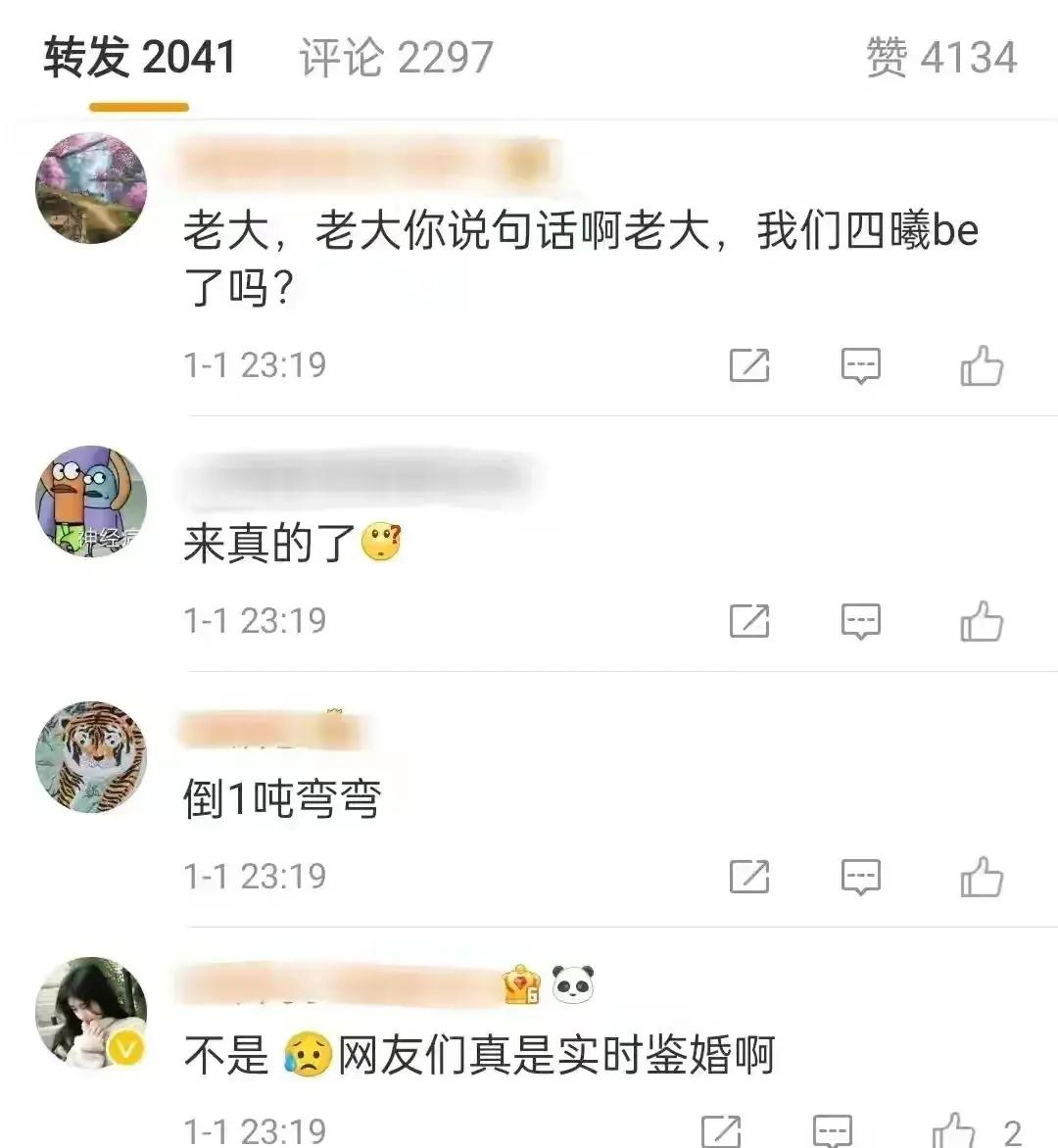Screen dimensions: 1058x1148
Task: Switch to the 评论 2297 tab
Action: pyautogui.click(x=396, y=58)
